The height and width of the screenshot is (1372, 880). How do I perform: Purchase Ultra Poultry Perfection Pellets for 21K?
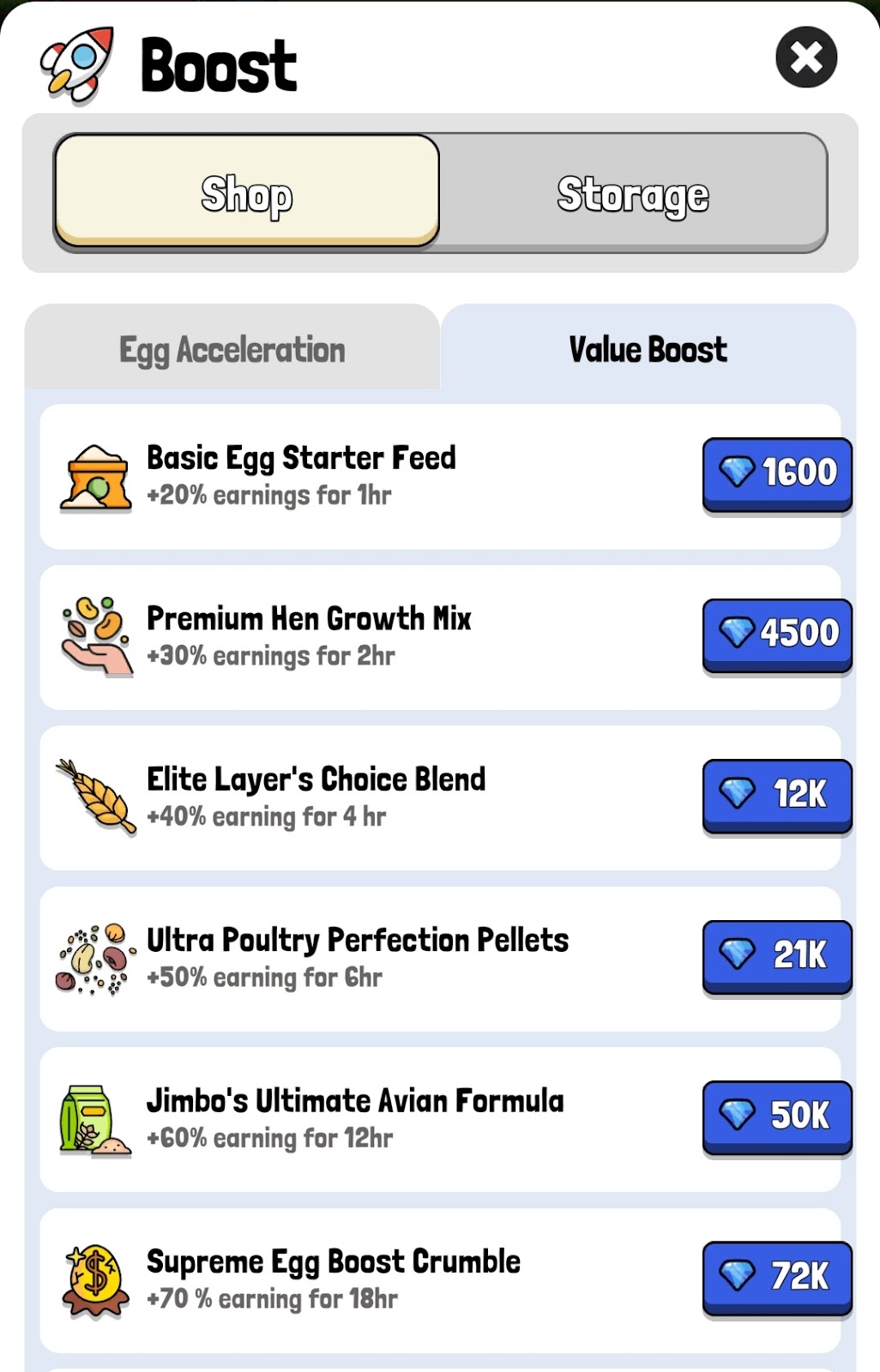click(776, 954)
